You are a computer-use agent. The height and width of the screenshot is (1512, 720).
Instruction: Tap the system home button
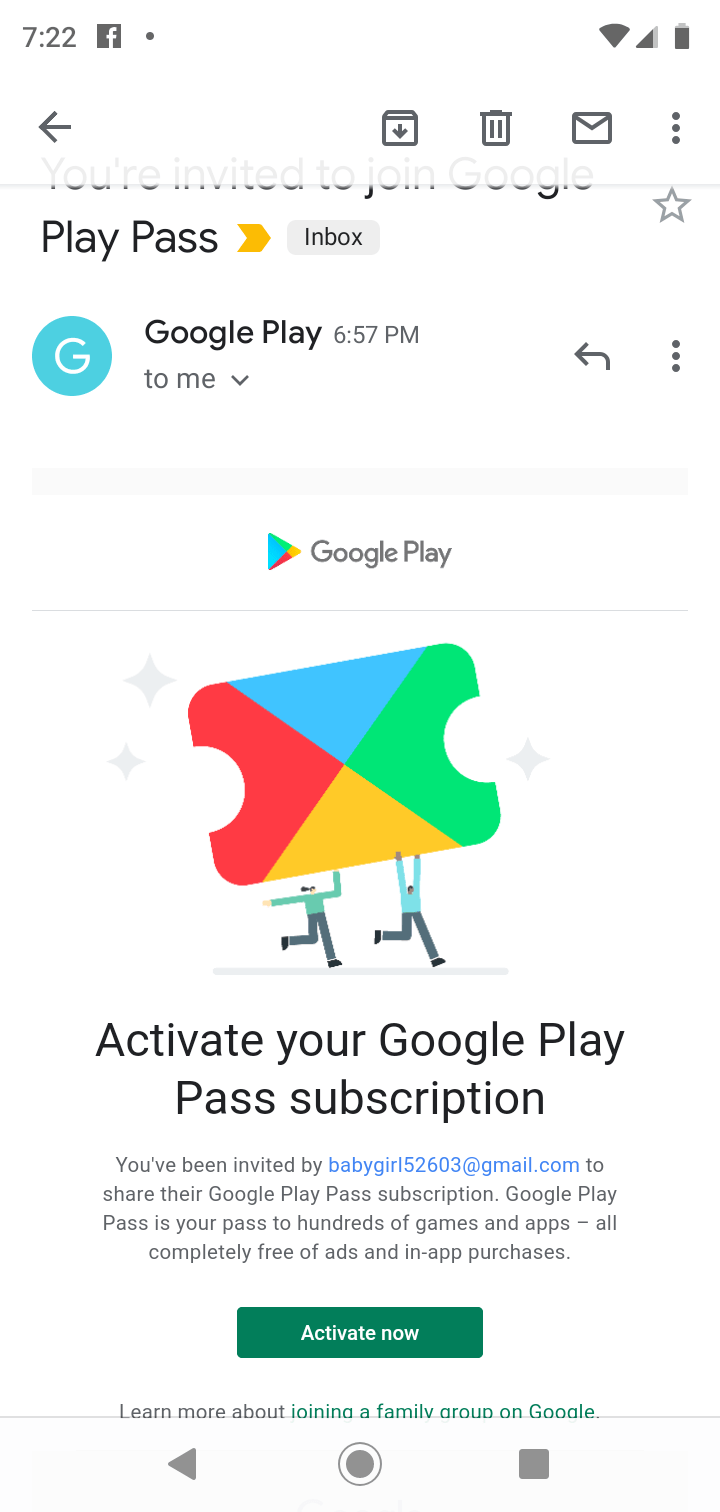(x=360, y=1465)
